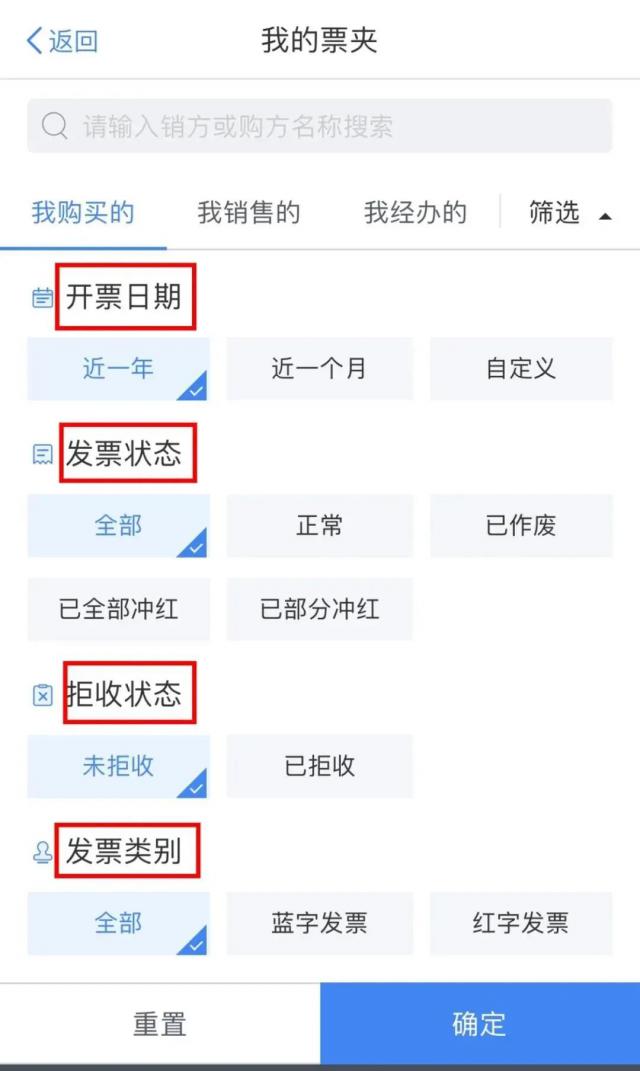Screen dimensions: 640x1071
Task: Confirm filters with 确定
Action: tap(479, 1024)
